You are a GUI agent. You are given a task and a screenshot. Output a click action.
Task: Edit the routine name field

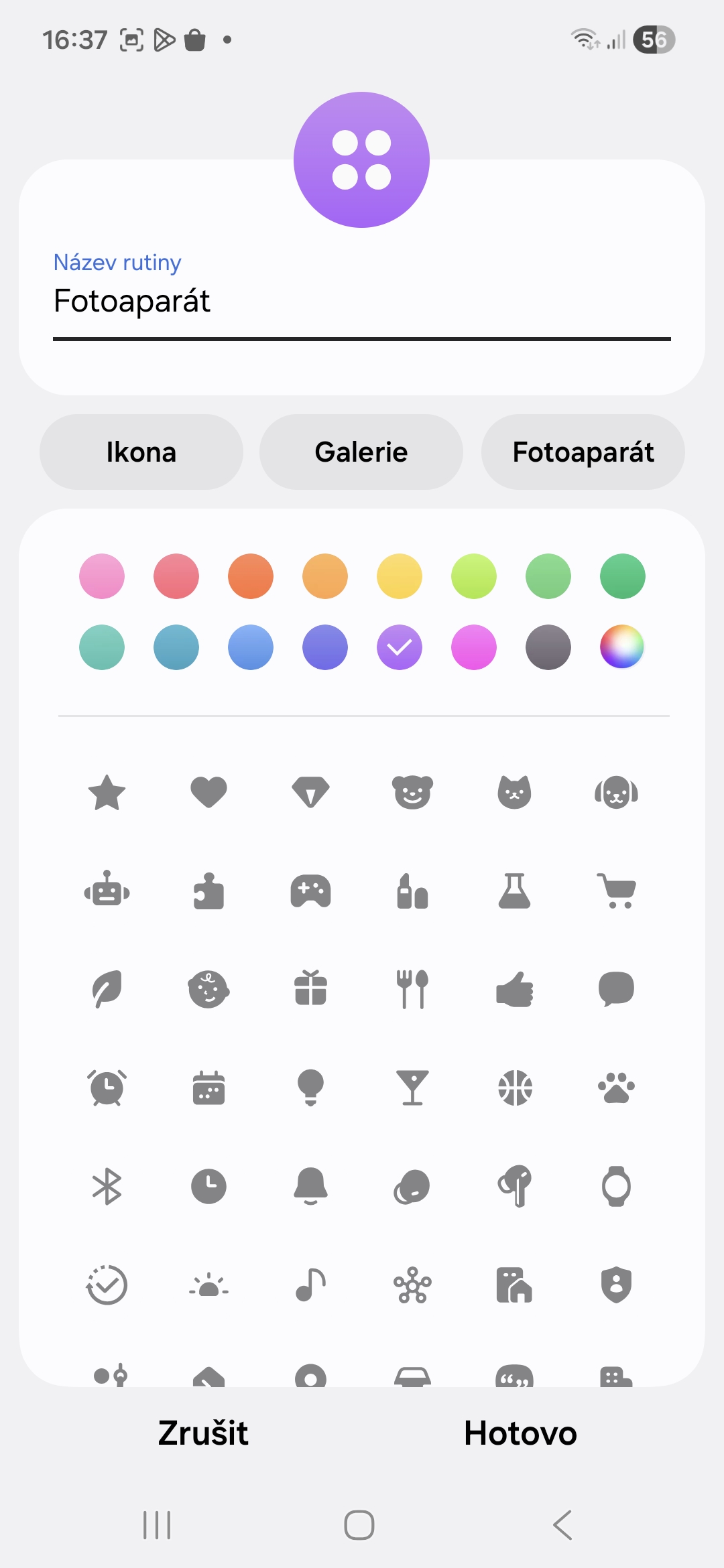click(362, 302)
